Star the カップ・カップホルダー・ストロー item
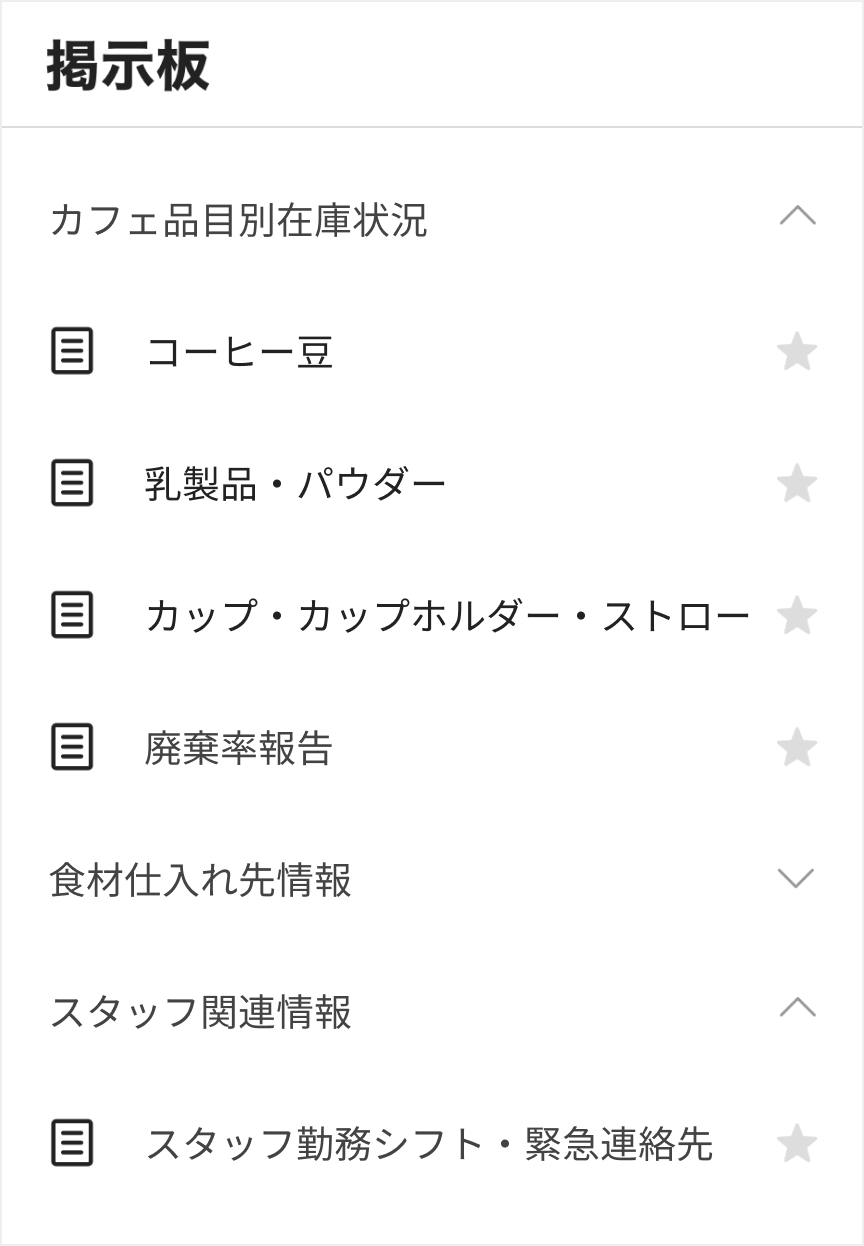The width and height of the screenshot is (864, 1246). click(x=796, y=616)
